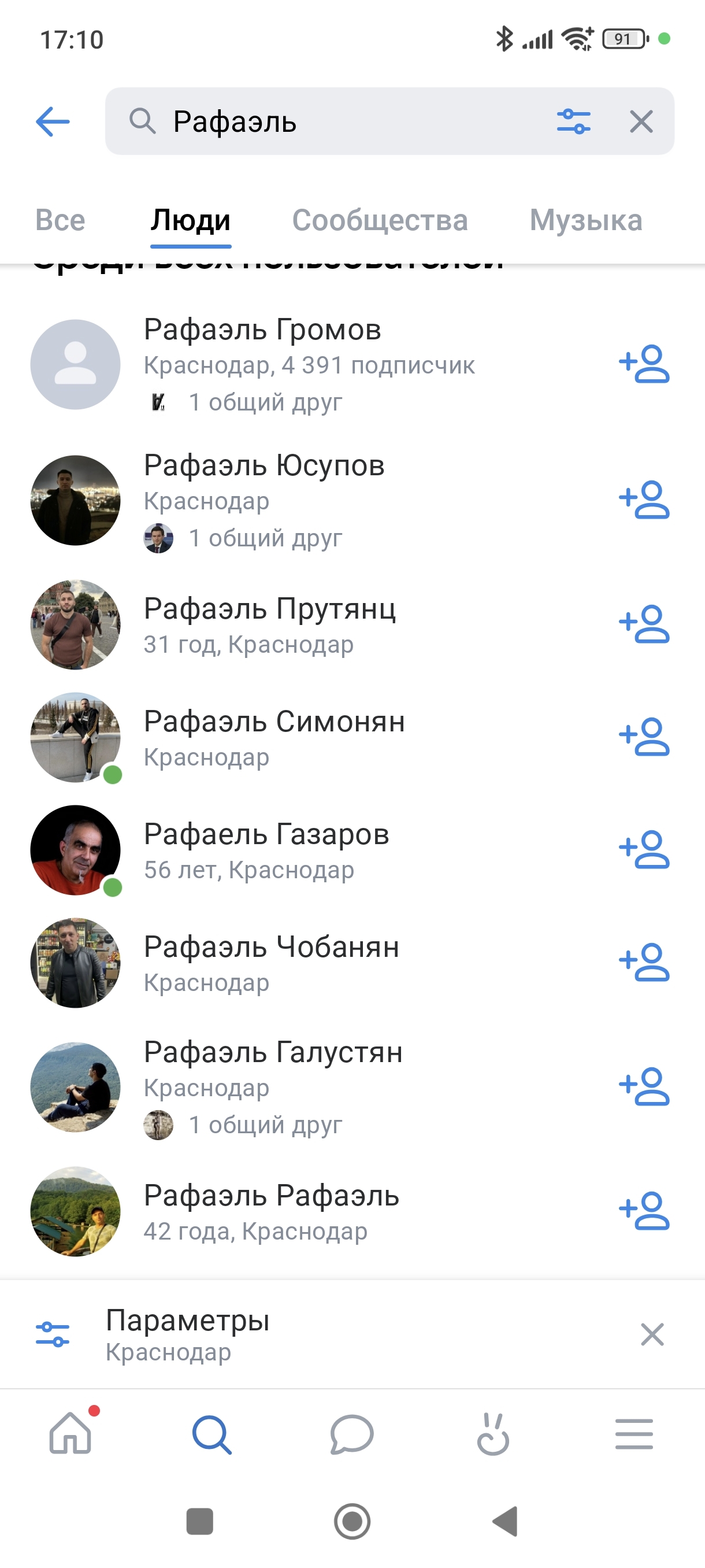Switch to the Все tab
This screenshot has height=1568, width=705.
click(60, 220)
